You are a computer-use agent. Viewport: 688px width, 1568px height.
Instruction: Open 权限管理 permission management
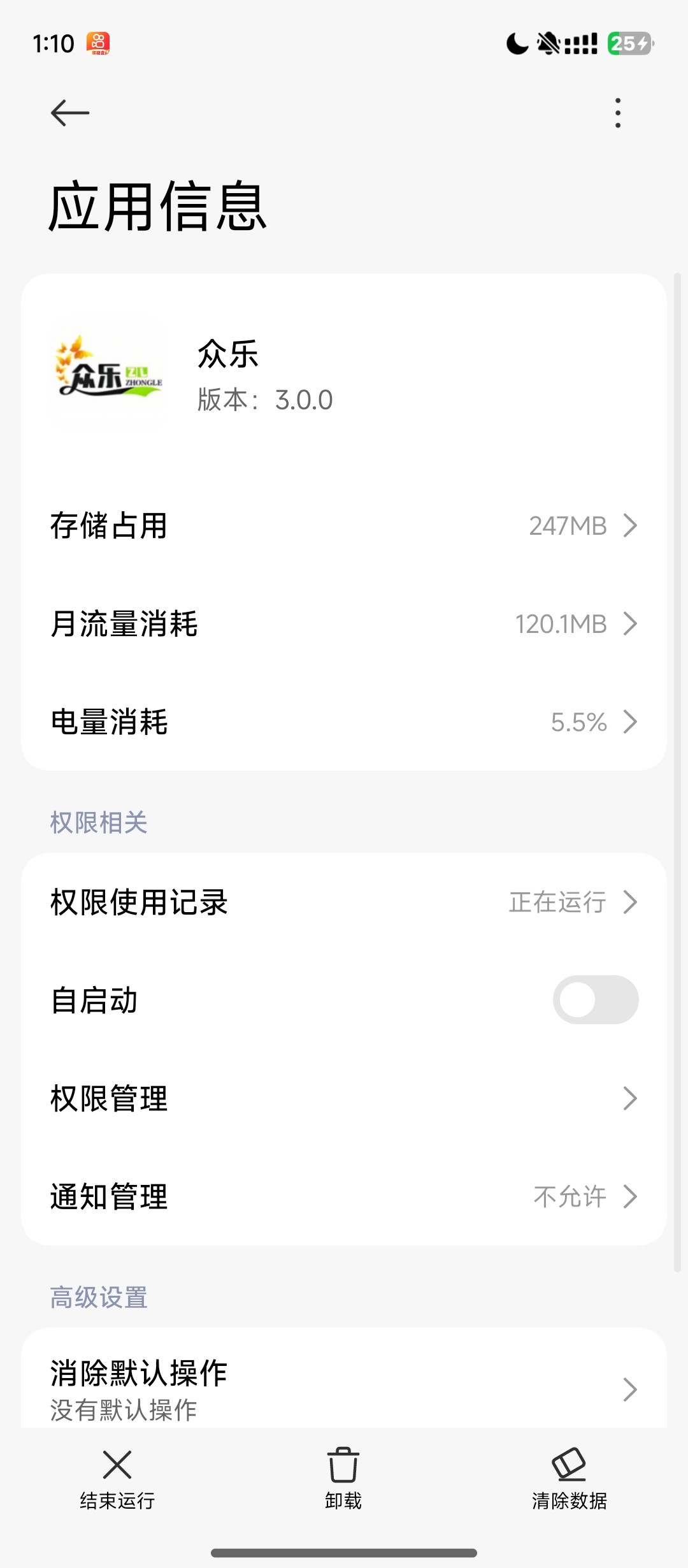pos(344,1098)
